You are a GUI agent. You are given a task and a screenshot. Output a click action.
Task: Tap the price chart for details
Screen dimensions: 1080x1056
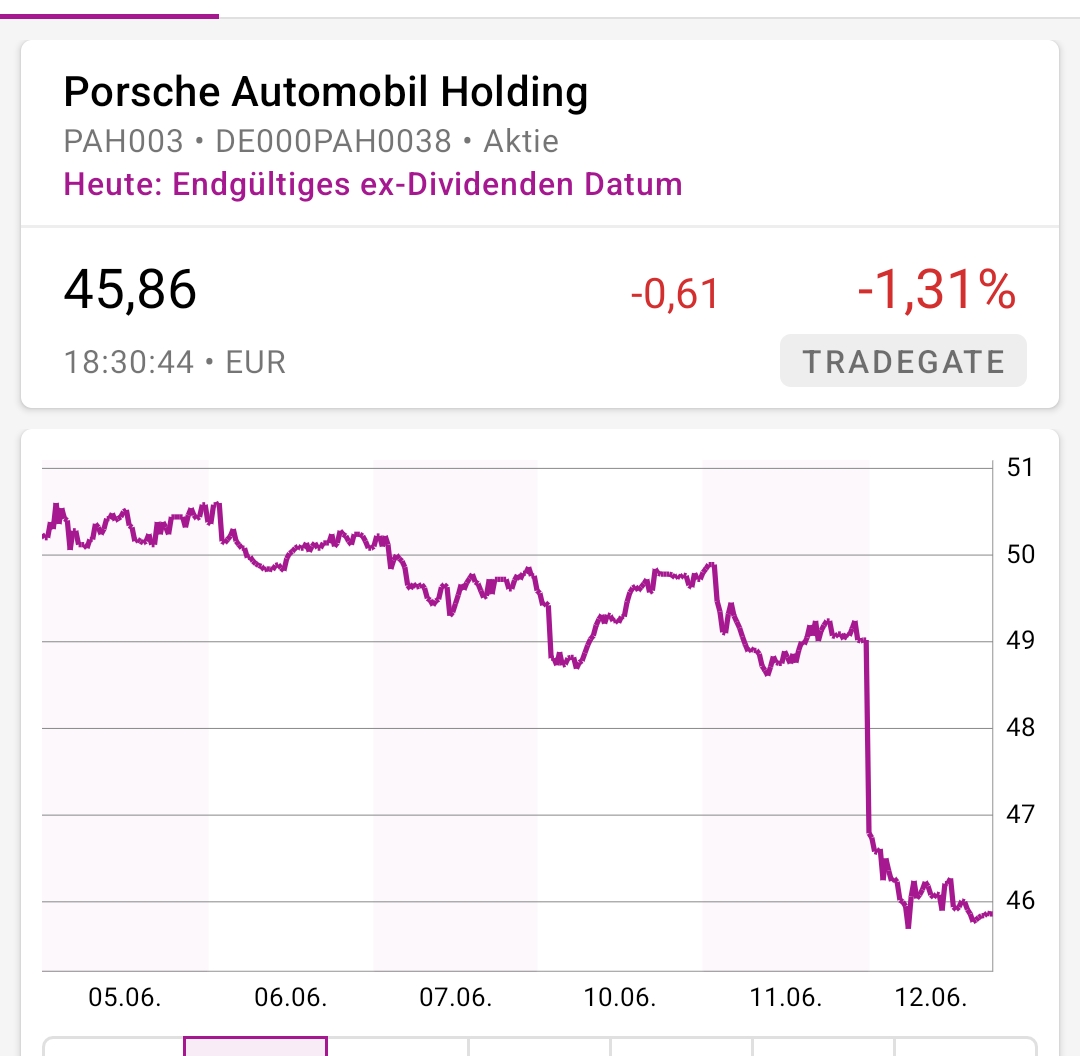[x=516, y=715]
